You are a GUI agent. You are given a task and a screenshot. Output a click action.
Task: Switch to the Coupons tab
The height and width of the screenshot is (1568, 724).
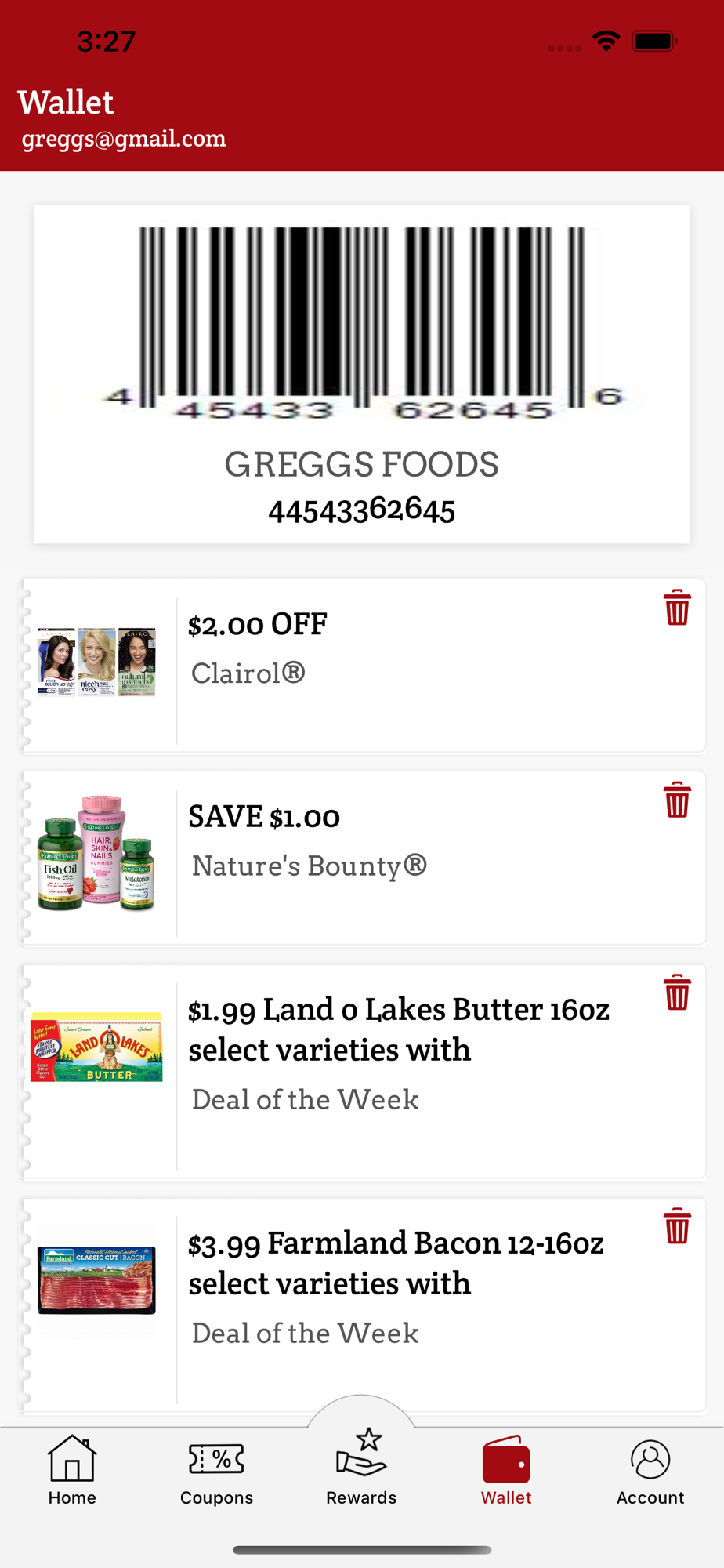tap(217, 1471)
